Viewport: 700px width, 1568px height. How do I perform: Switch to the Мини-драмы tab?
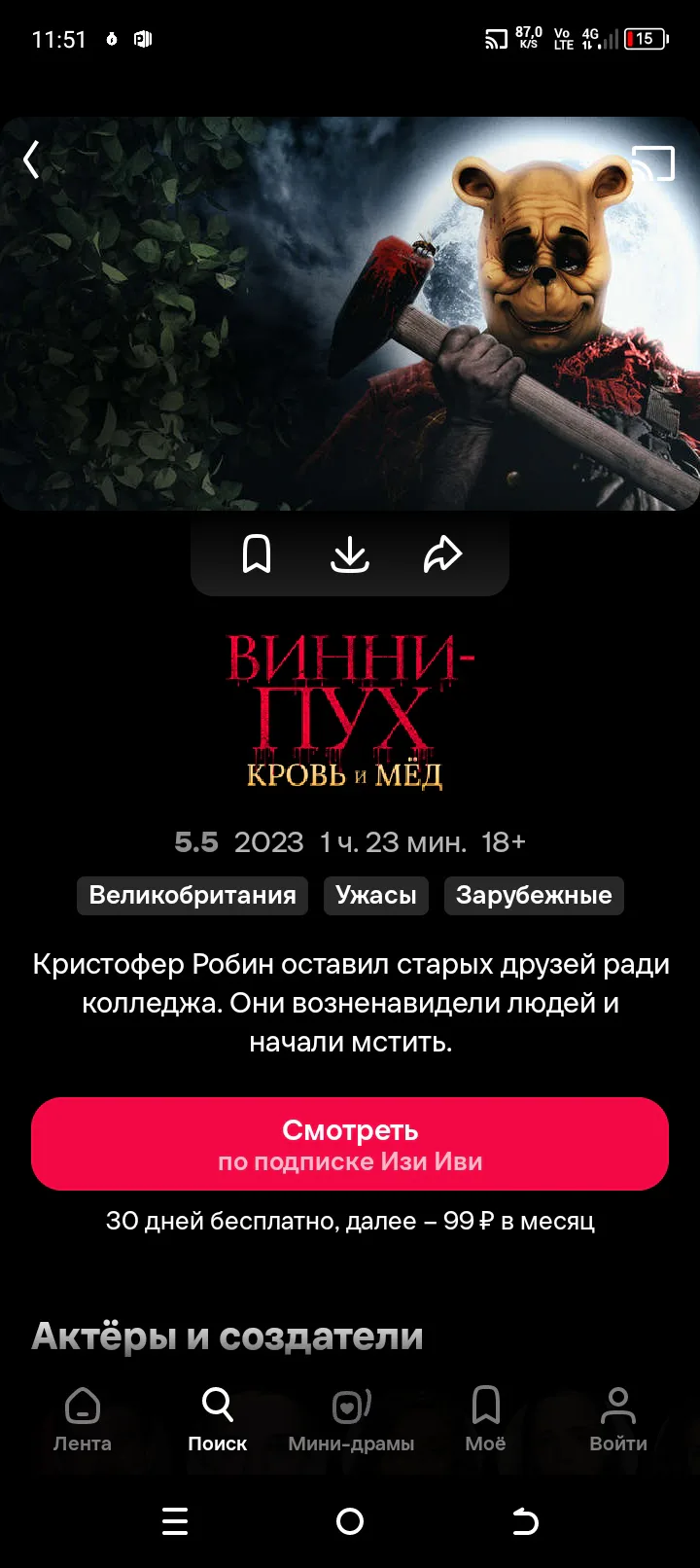coord(351,1420)
